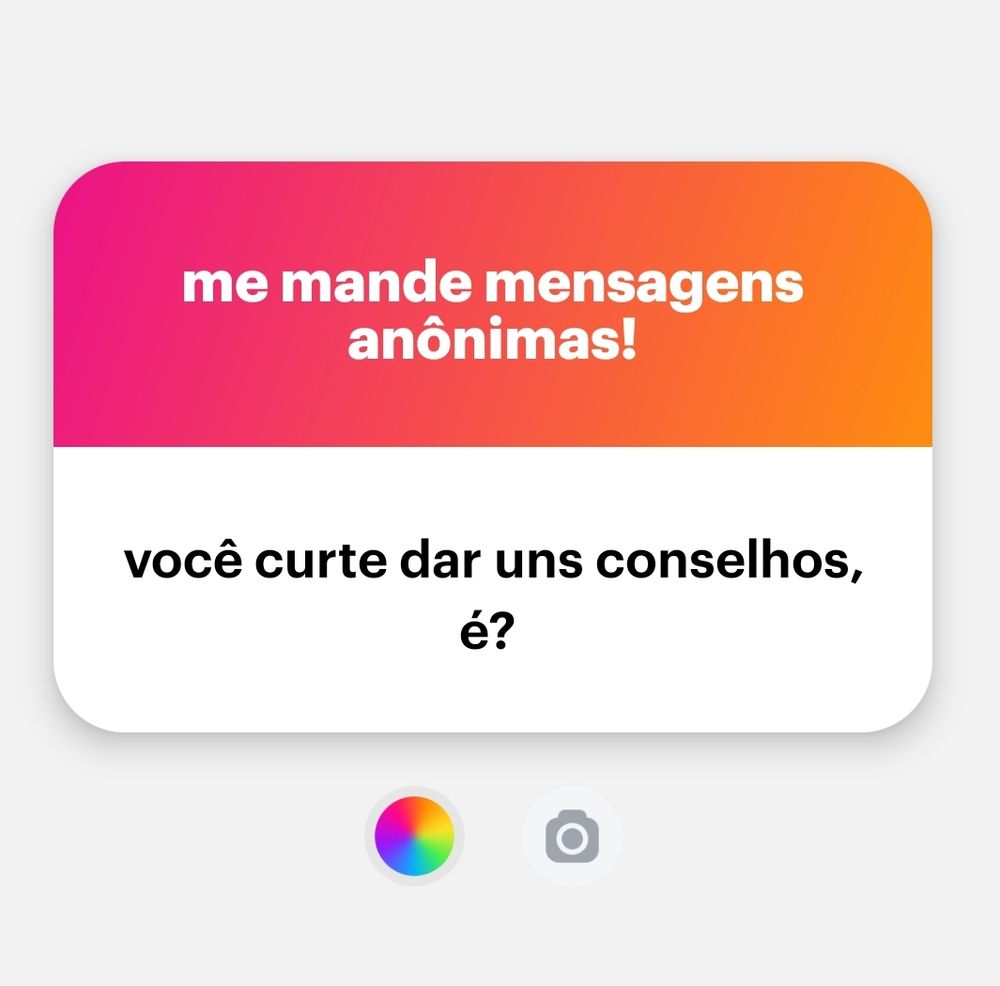
Task: Open the camera button below the card
Action: [572, 835]
